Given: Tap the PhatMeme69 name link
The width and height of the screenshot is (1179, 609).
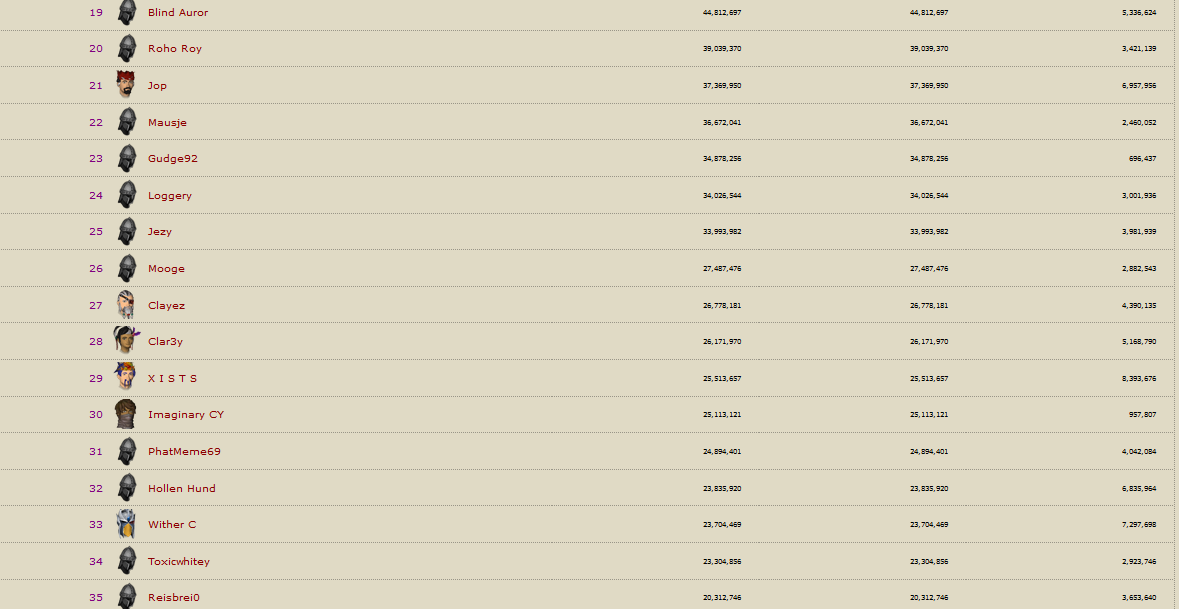Looking at the screenshot, I should coord(184,452).
